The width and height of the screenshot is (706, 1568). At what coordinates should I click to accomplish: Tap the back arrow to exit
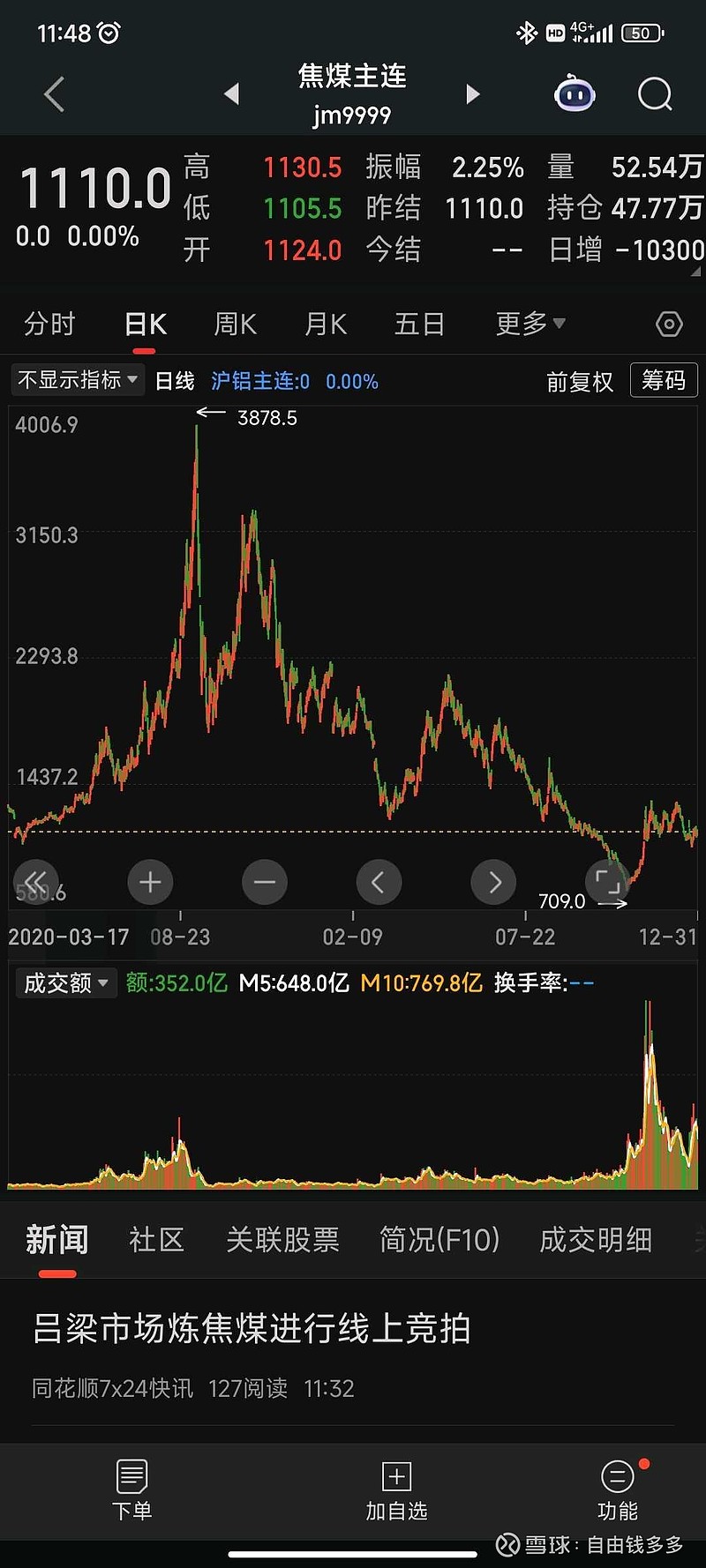click(x=53, y=94)
